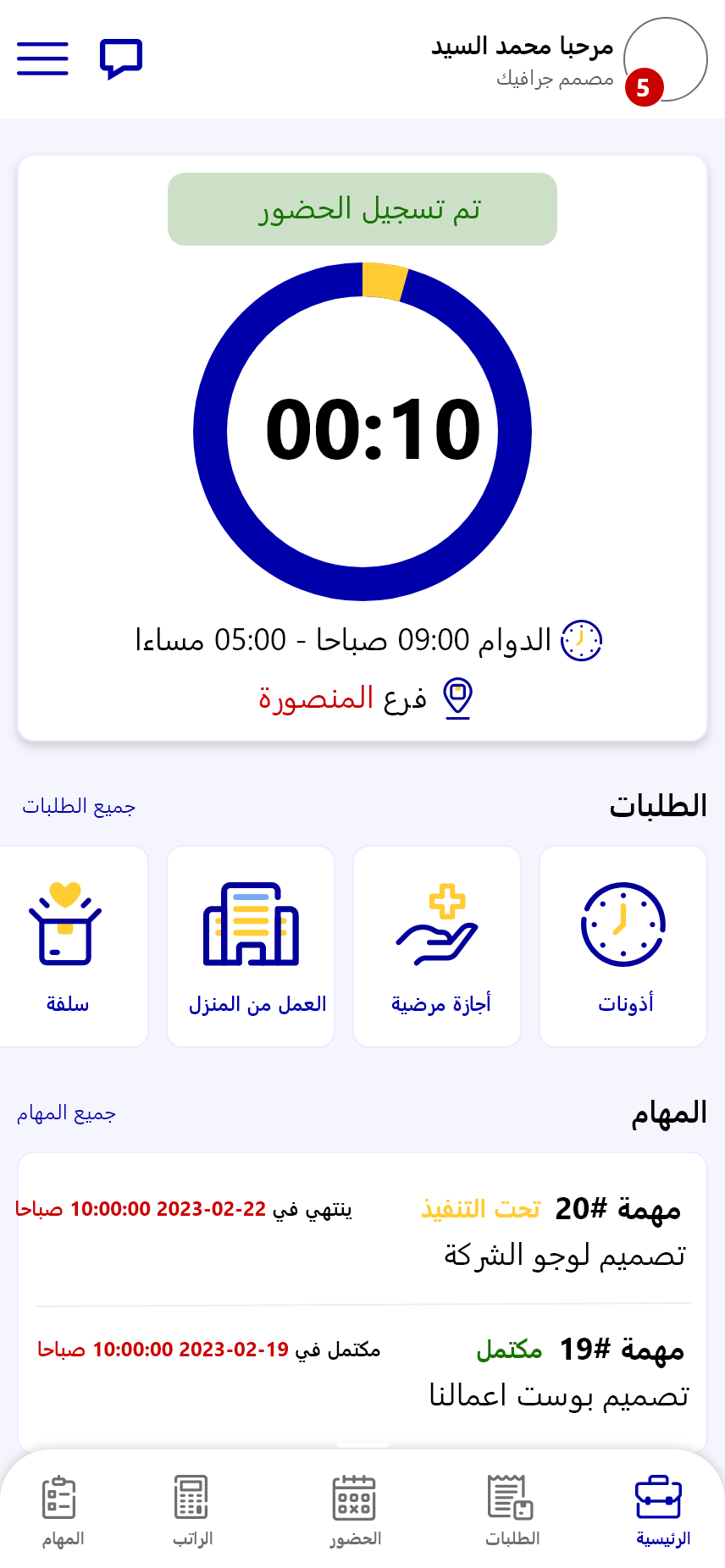Open the hamburger drawer menu
Image resolution: width=725 pixels, height=1568 pixels.
pos(42,58)
